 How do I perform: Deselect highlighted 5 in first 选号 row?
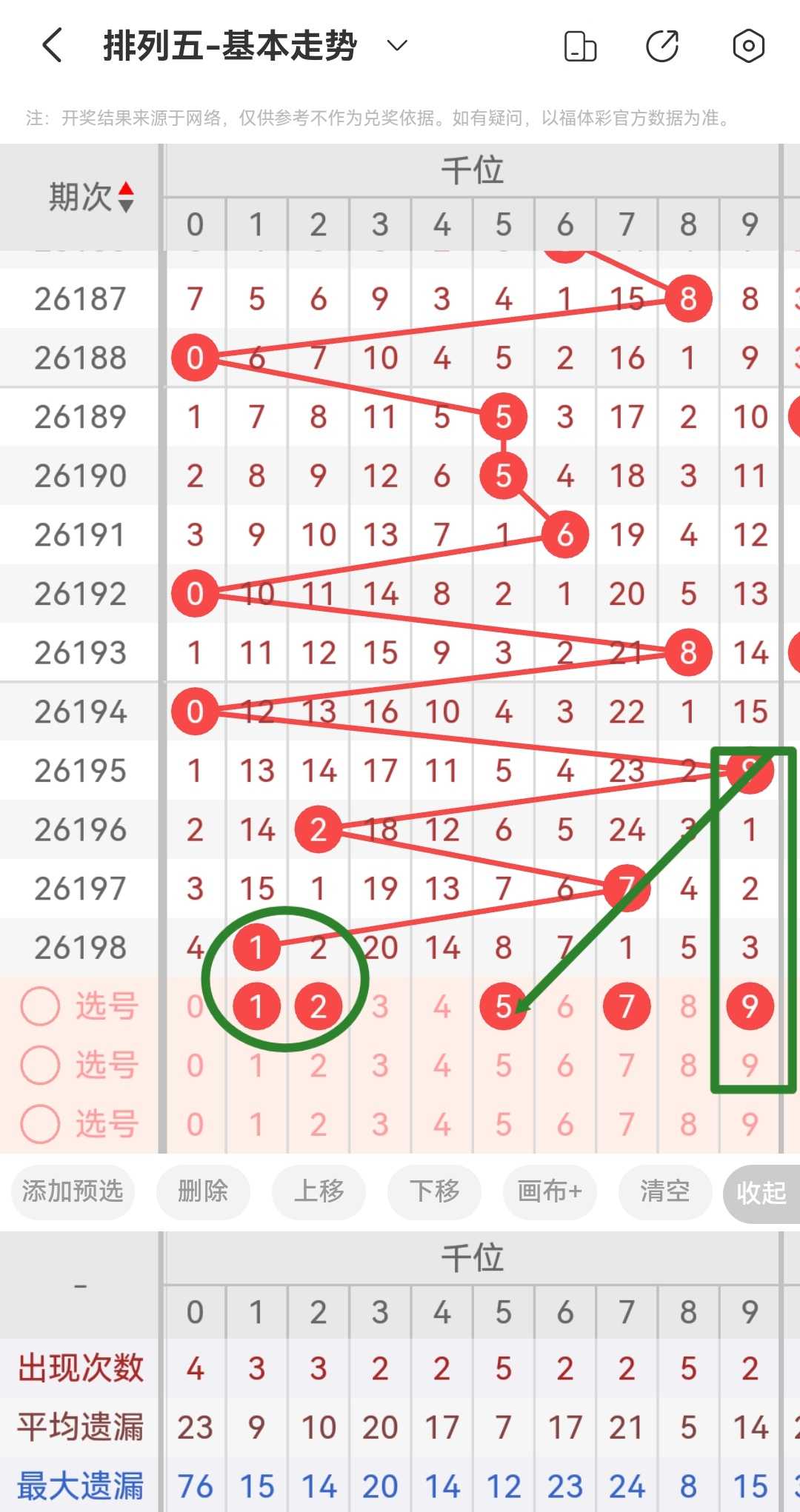click(504, 1006)
